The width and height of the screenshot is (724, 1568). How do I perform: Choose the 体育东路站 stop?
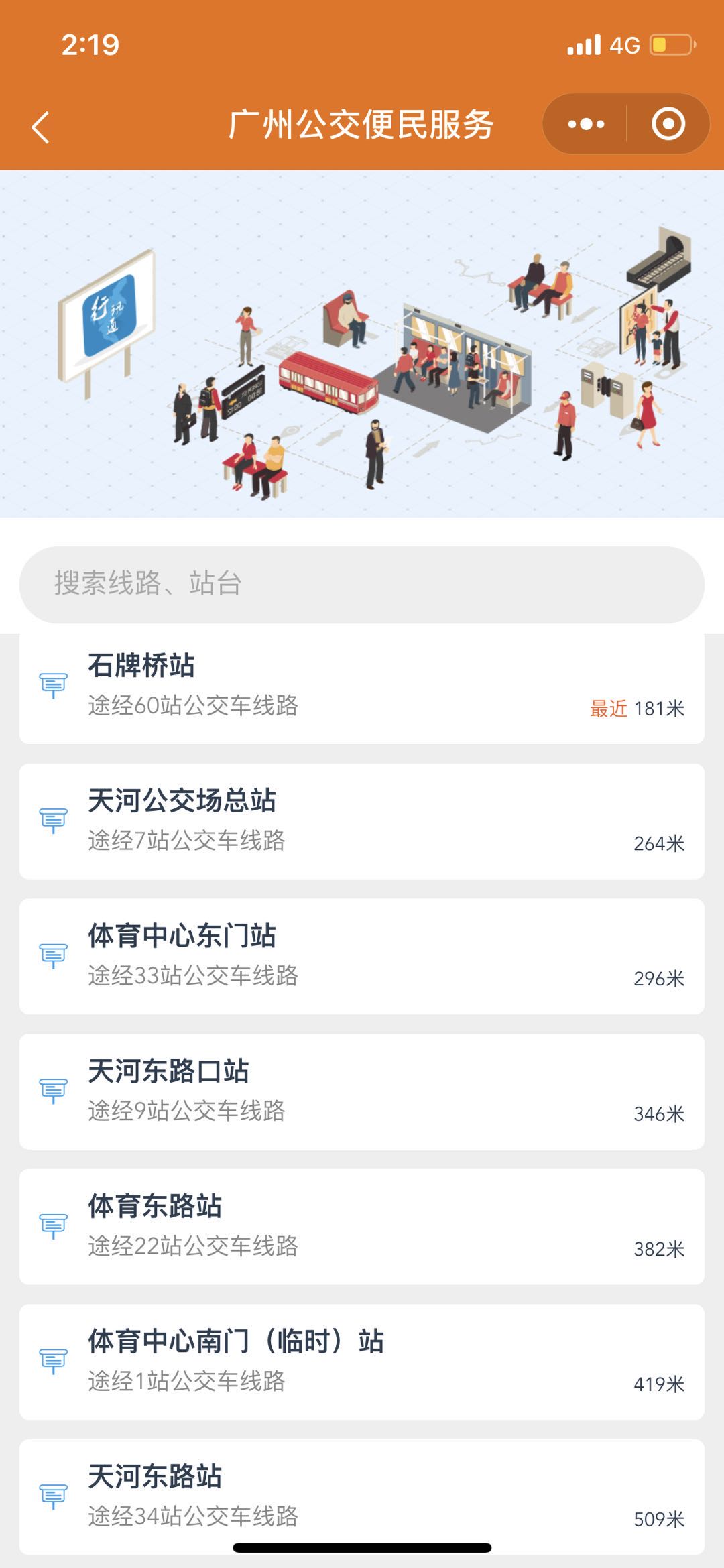point(362,1226)
